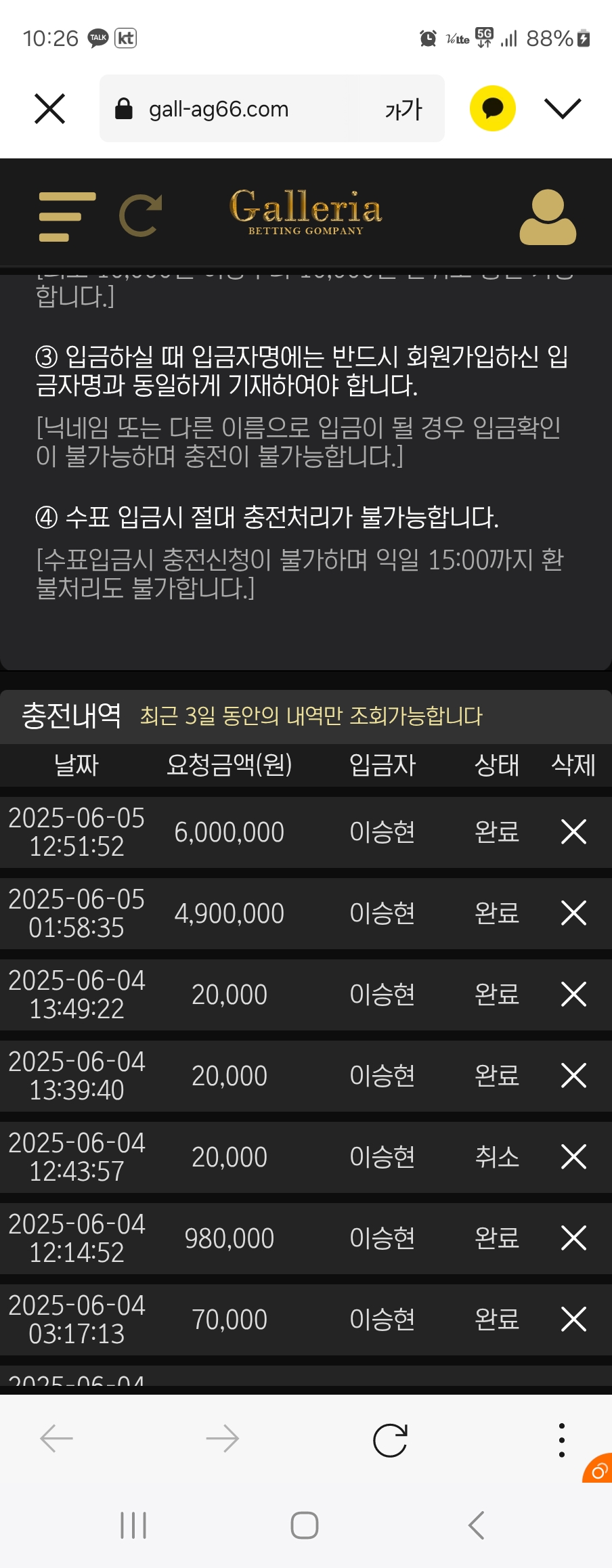
Task: Delete the 2025-06-04 13:49:22 record
Action: tap(573, 994)
